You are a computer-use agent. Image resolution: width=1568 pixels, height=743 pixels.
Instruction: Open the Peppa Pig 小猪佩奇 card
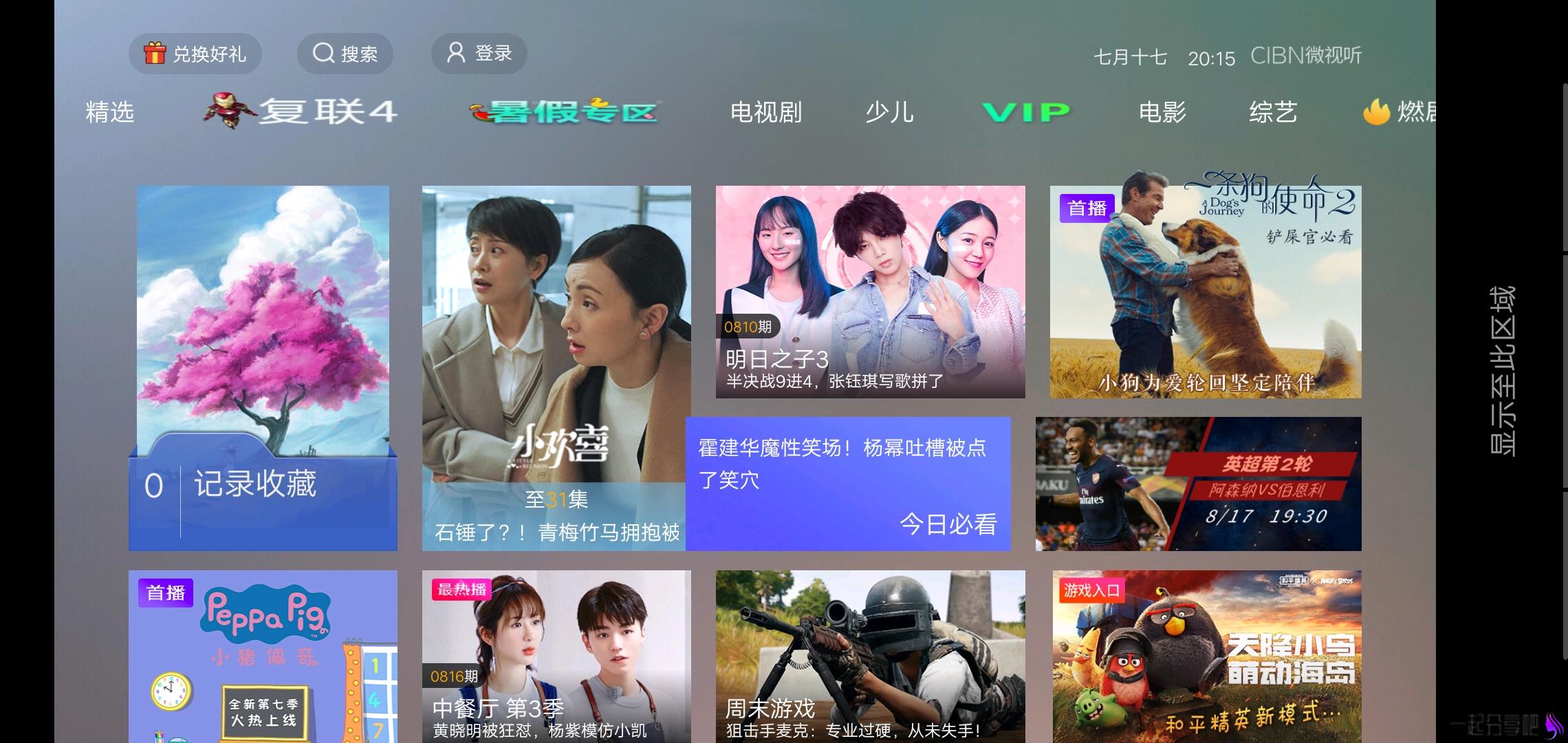tap(263, 656)
